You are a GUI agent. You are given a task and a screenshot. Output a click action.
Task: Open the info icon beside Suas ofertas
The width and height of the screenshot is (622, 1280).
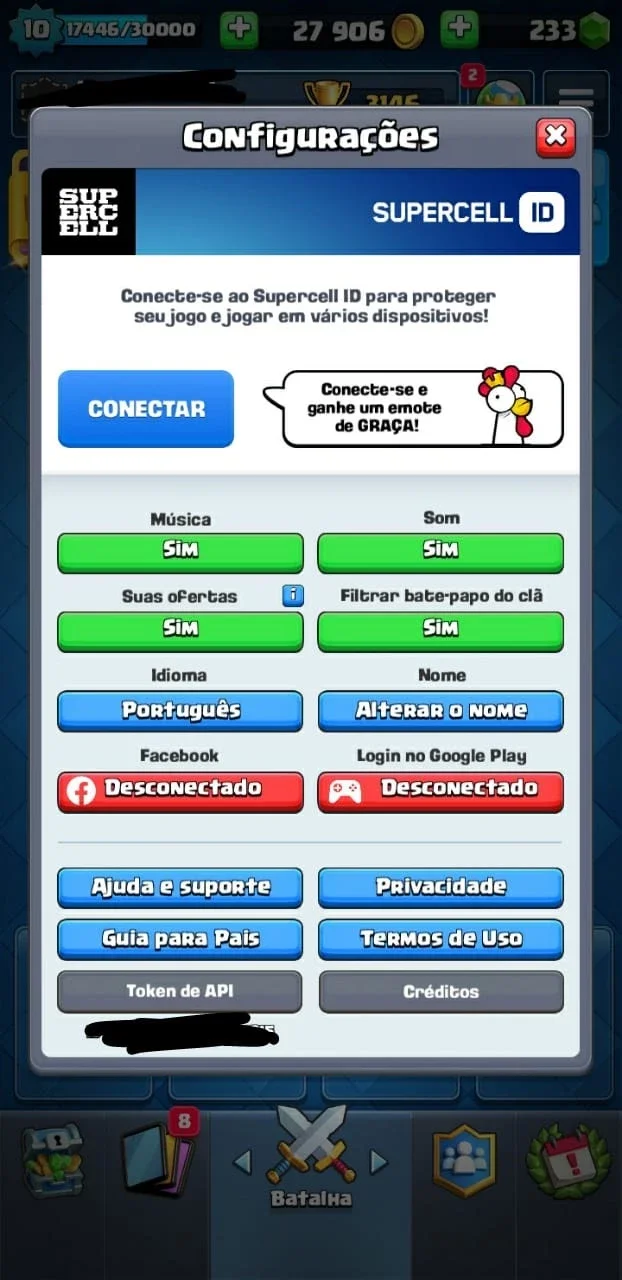click(292, 596)
